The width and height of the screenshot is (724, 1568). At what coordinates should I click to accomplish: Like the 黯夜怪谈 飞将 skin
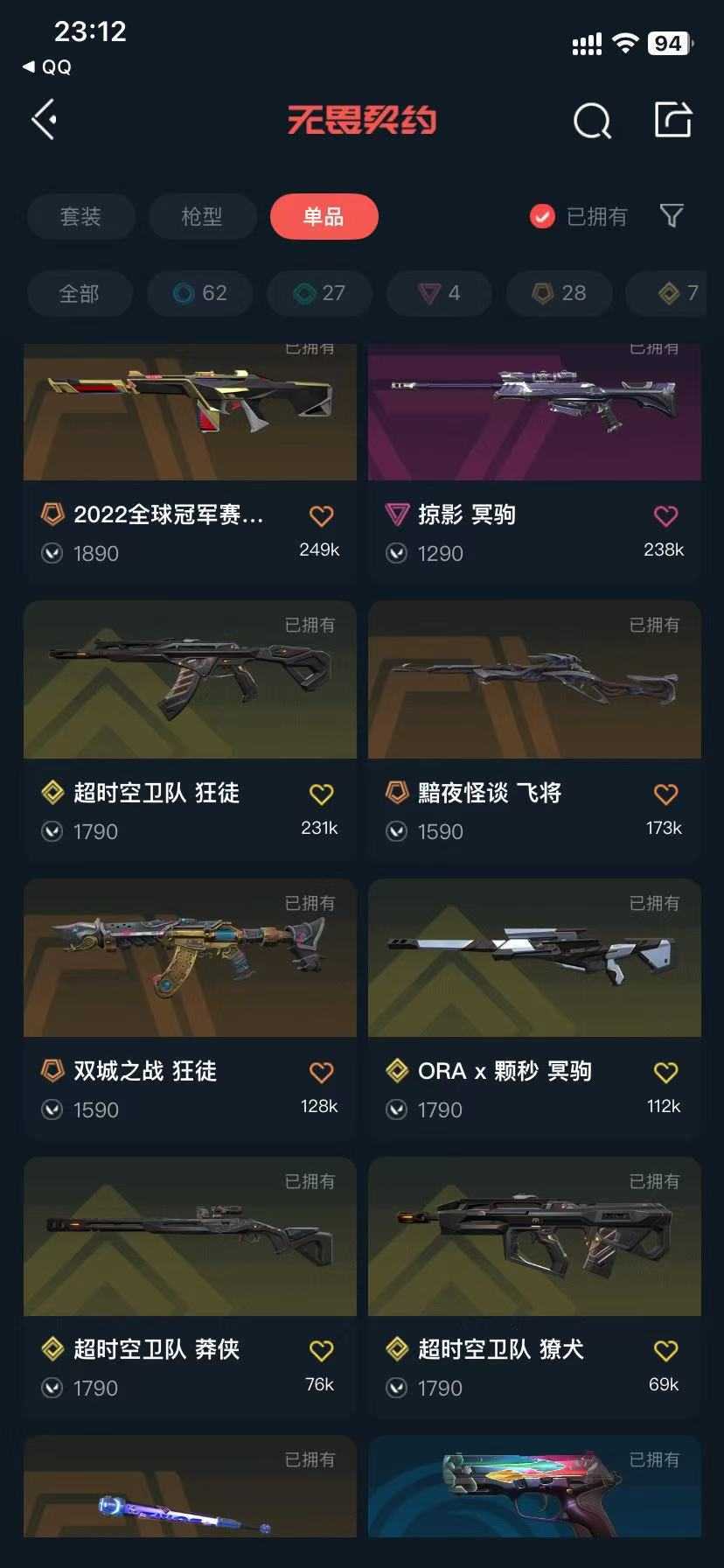pyautogui.click(x=666, y=794)
